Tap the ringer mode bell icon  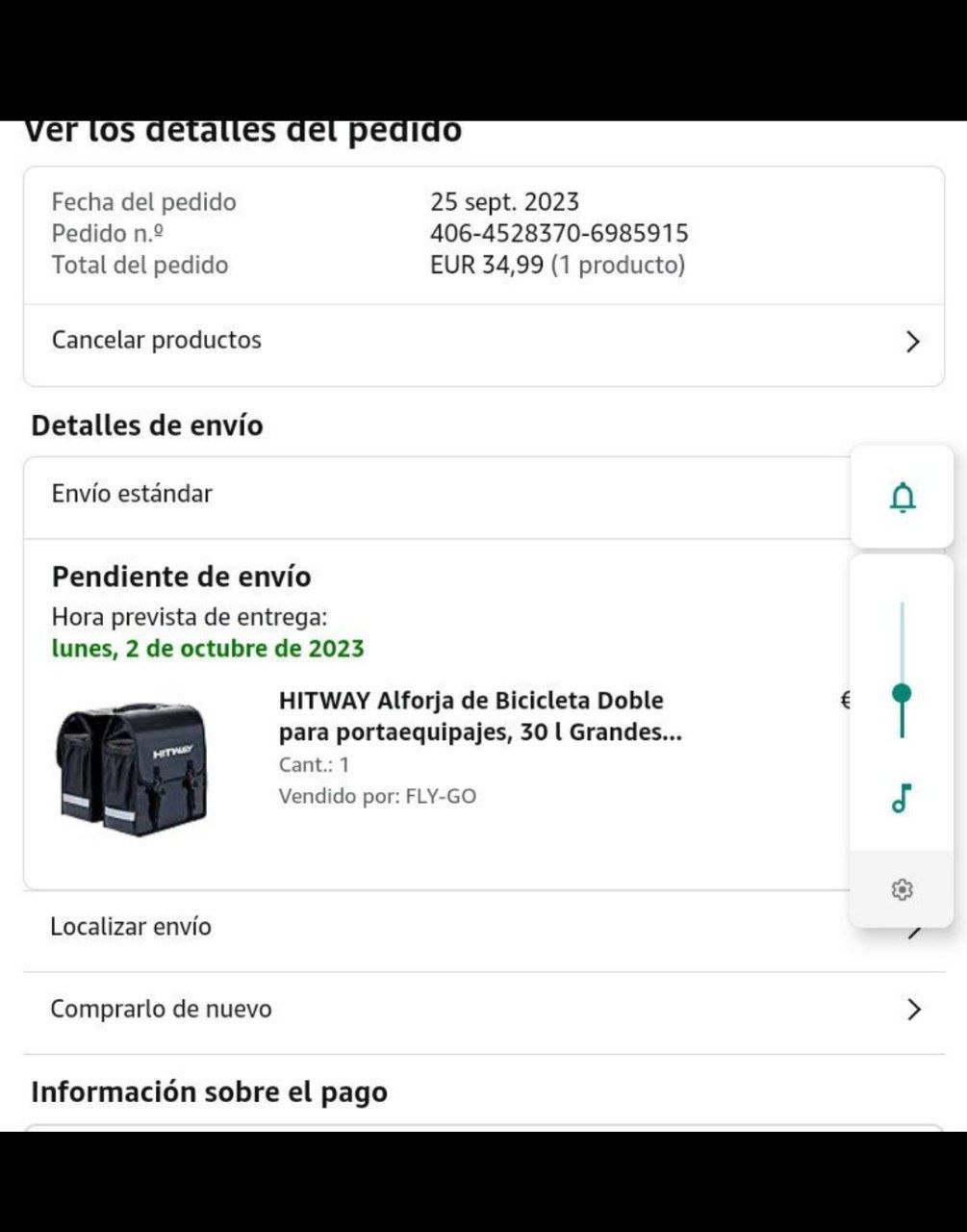point(902,498)
